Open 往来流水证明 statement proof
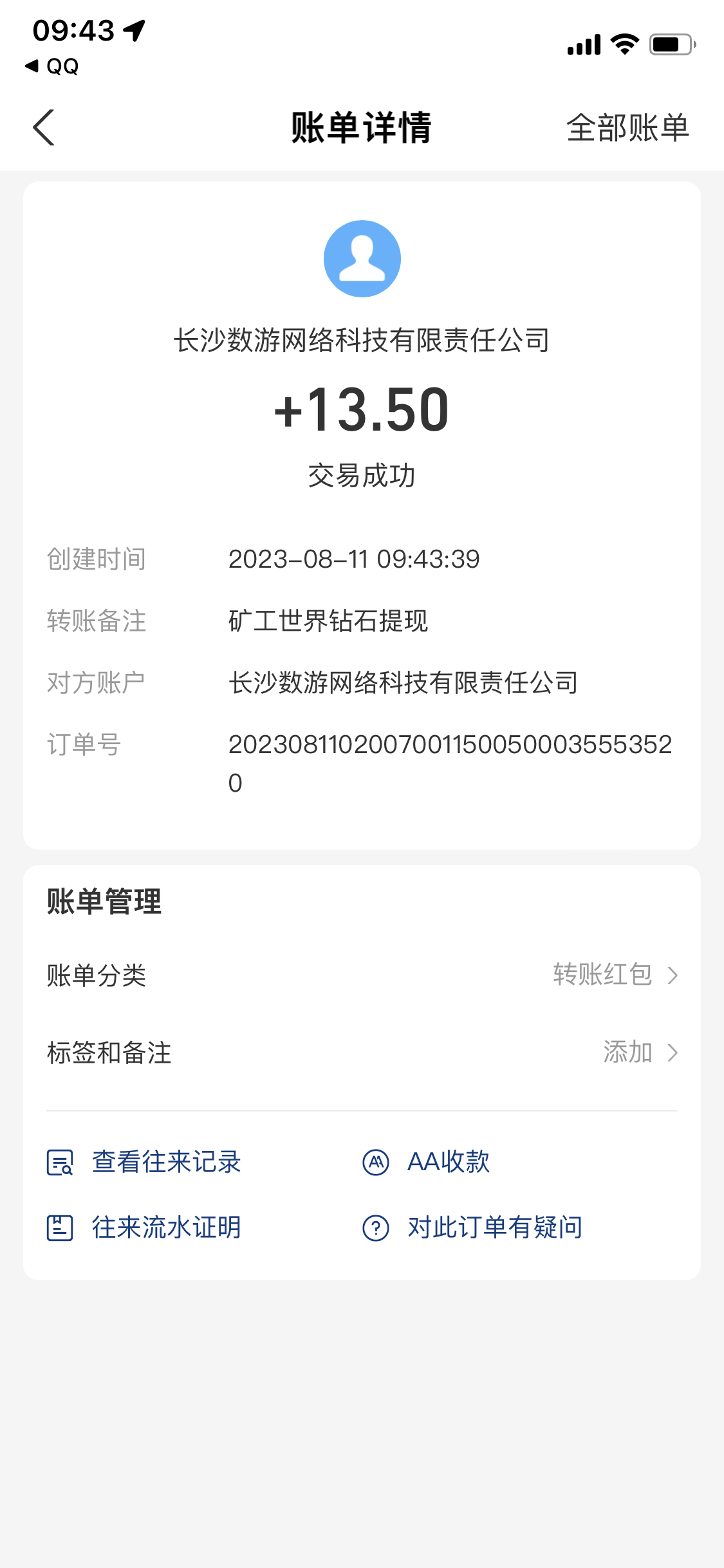Image resolution: width=724 pixels, height=1568 pixels. click(x=144, y=1227)
